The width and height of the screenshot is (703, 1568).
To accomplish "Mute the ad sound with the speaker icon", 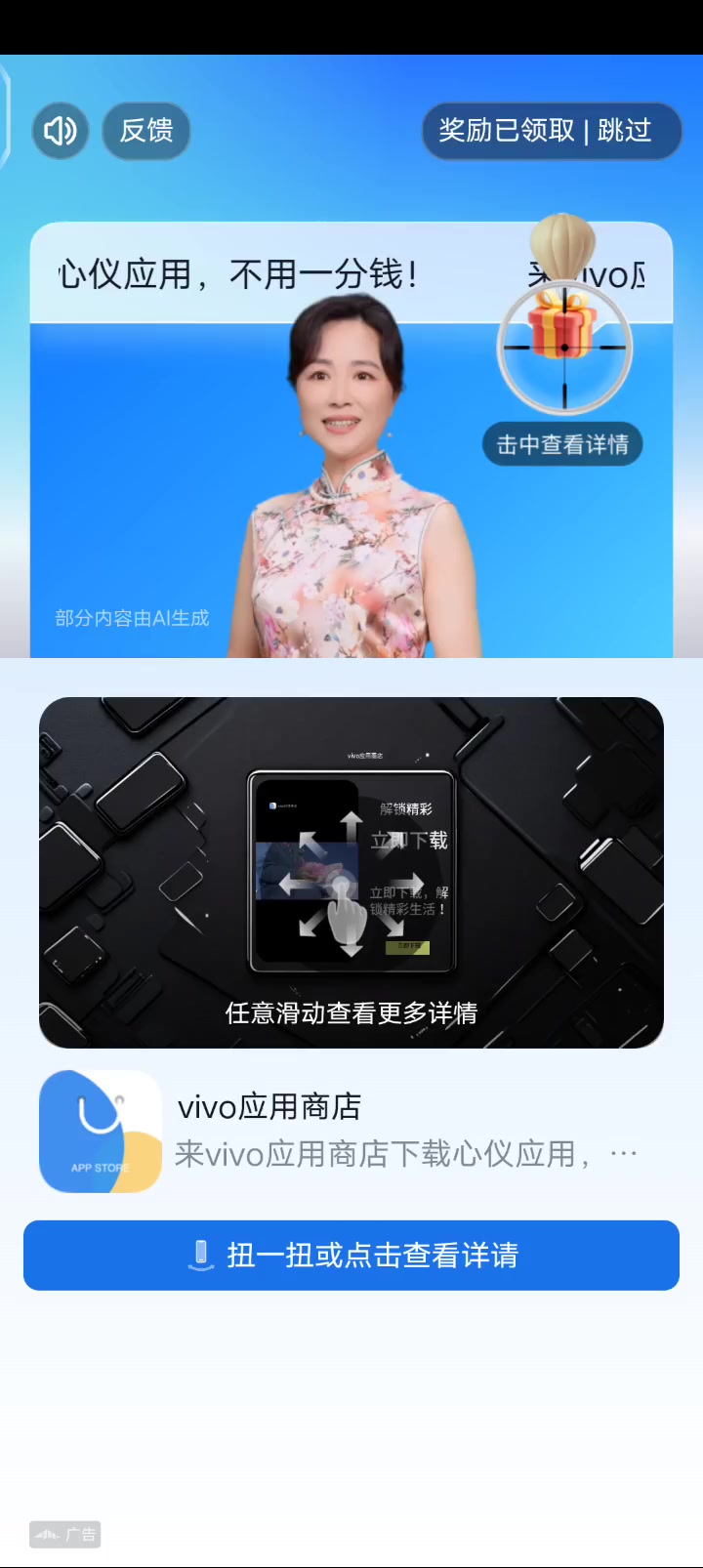I will click(61, 131).
